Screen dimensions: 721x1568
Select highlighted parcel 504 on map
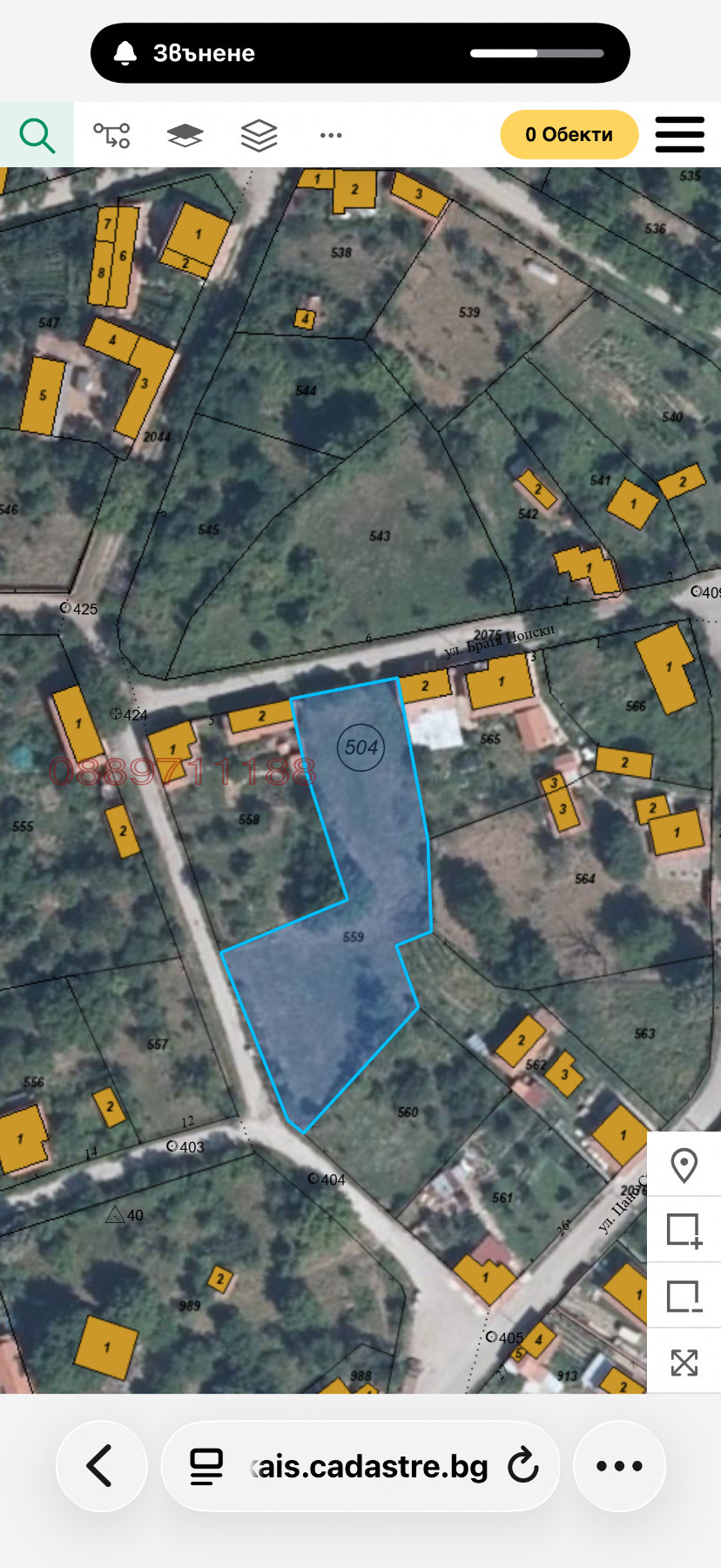[x=360, y=747]
